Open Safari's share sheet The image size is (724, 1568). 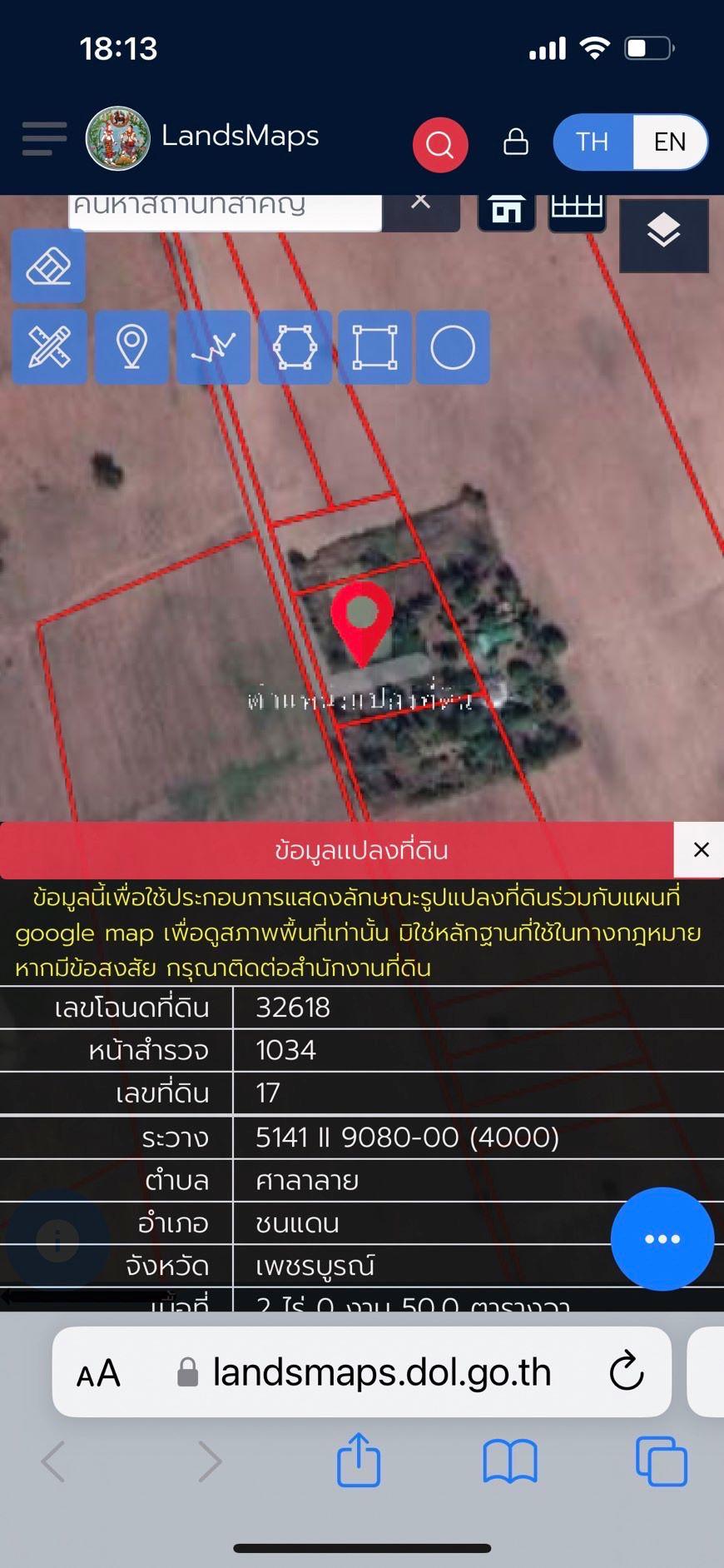359,1460
